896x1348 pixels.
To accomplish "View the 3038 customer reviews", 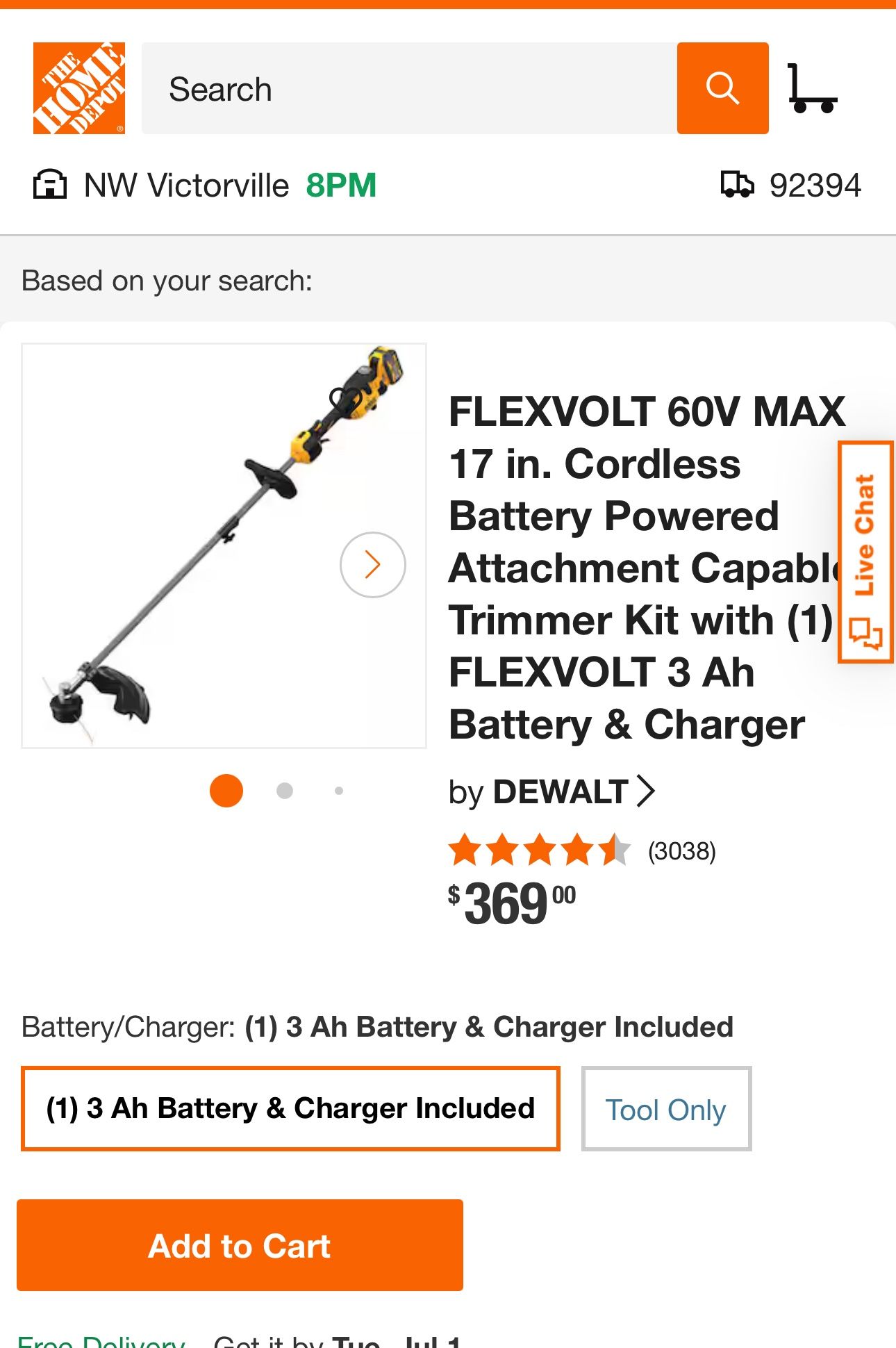I will click(x=681, y=851).
